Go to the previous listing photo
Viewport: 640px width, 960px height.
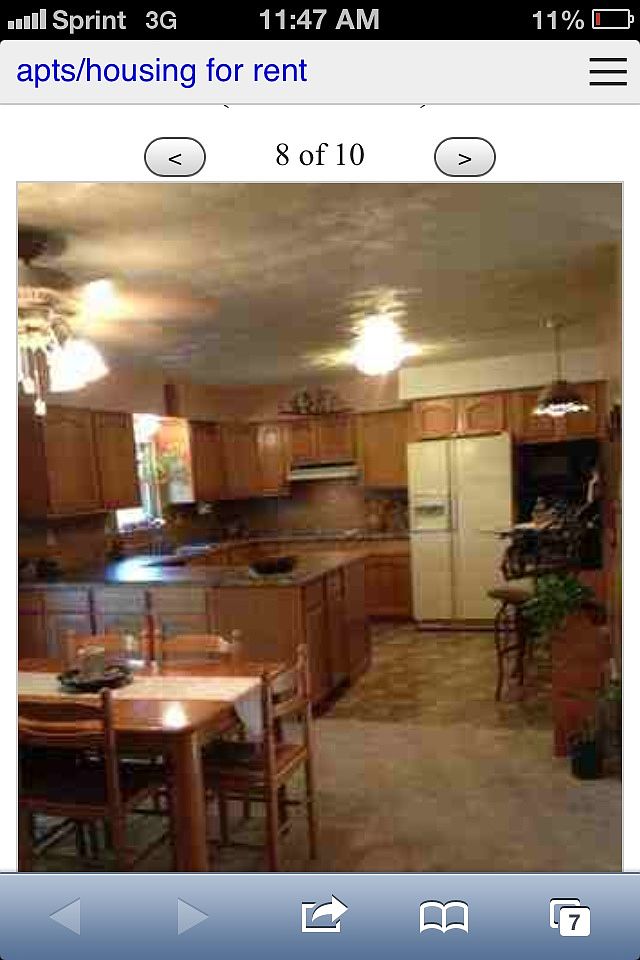coord(175,157)
